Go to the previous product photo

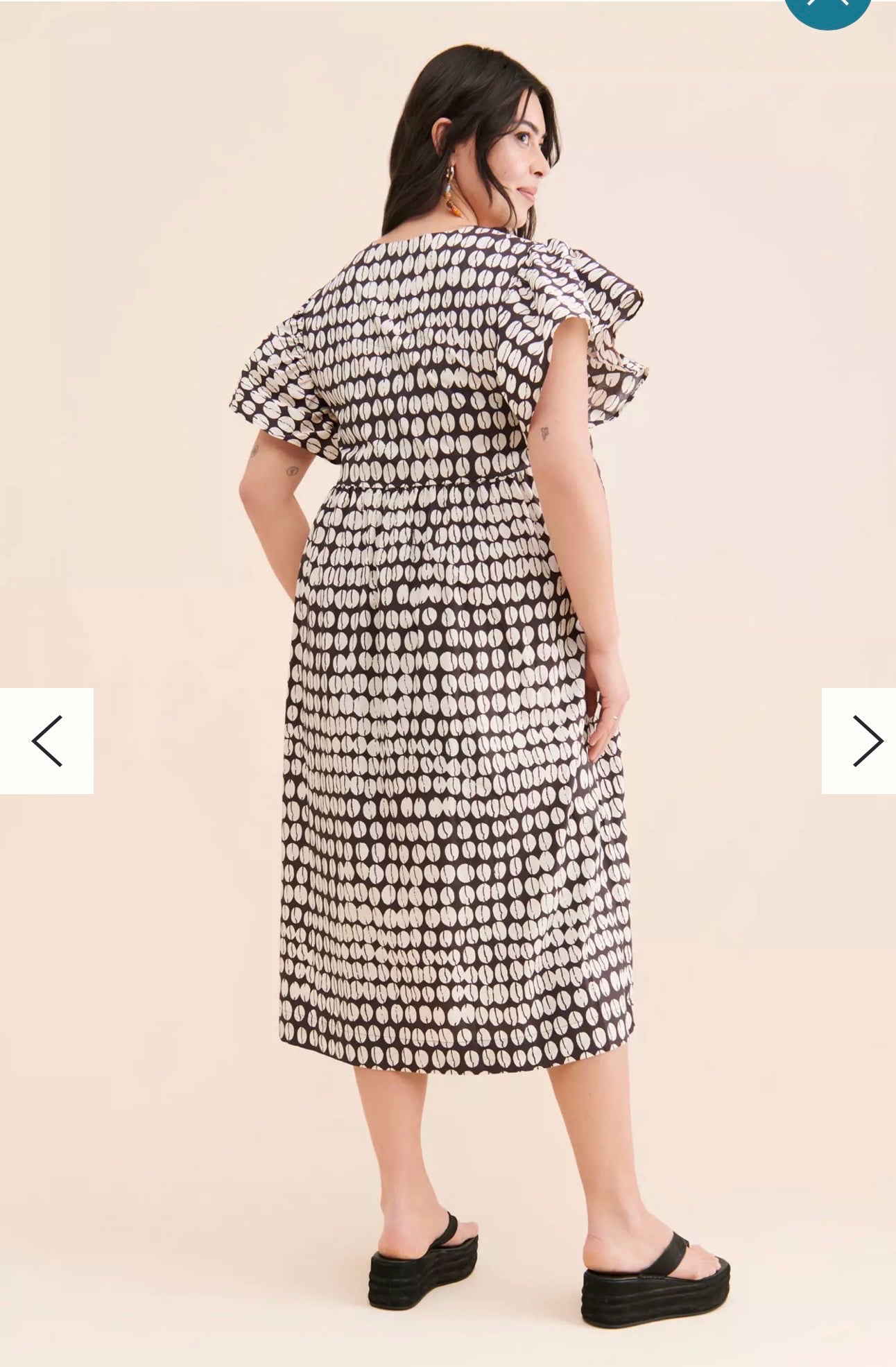coord(46,741)
